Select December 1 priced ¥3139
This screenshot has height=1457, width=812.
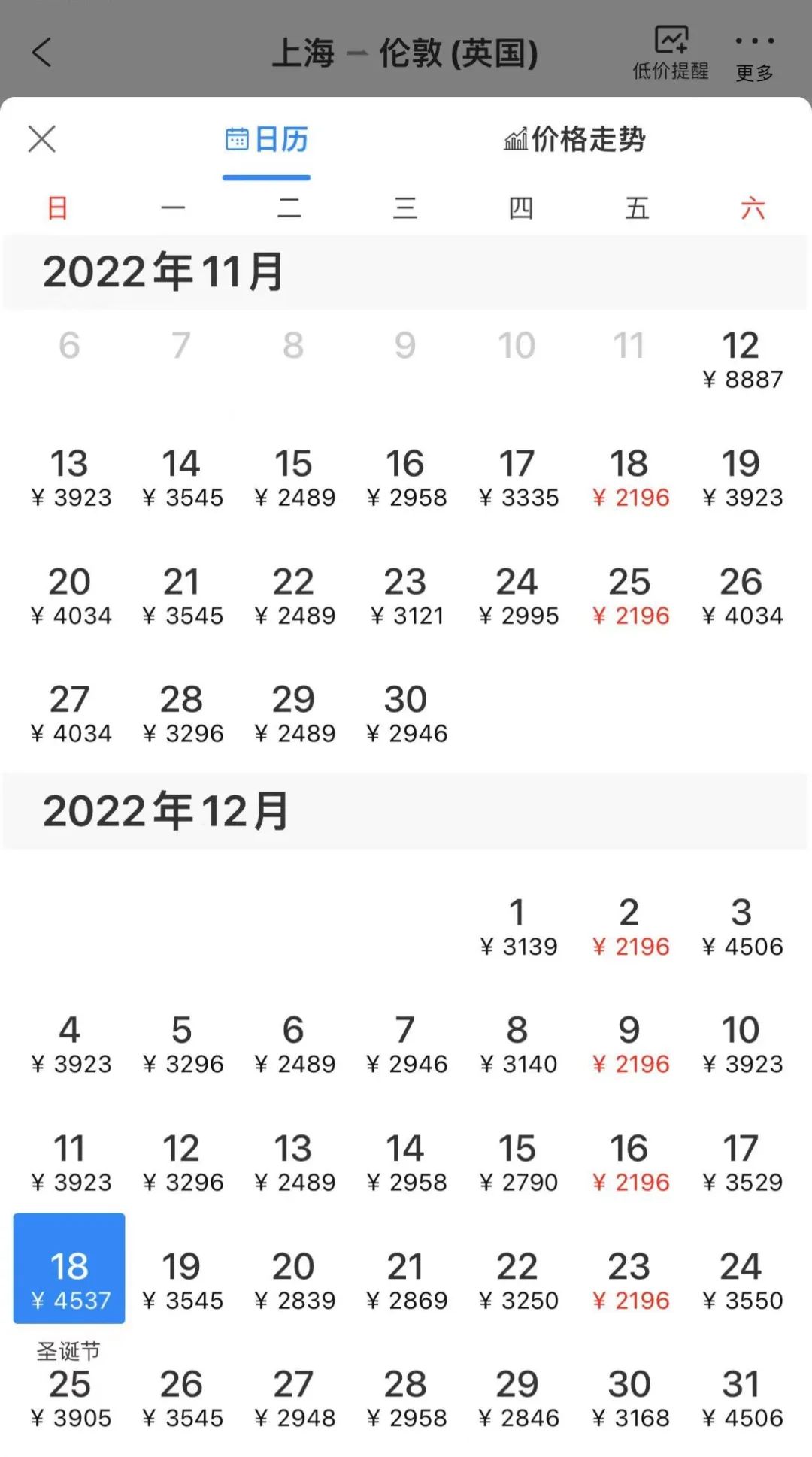[518, 927]
